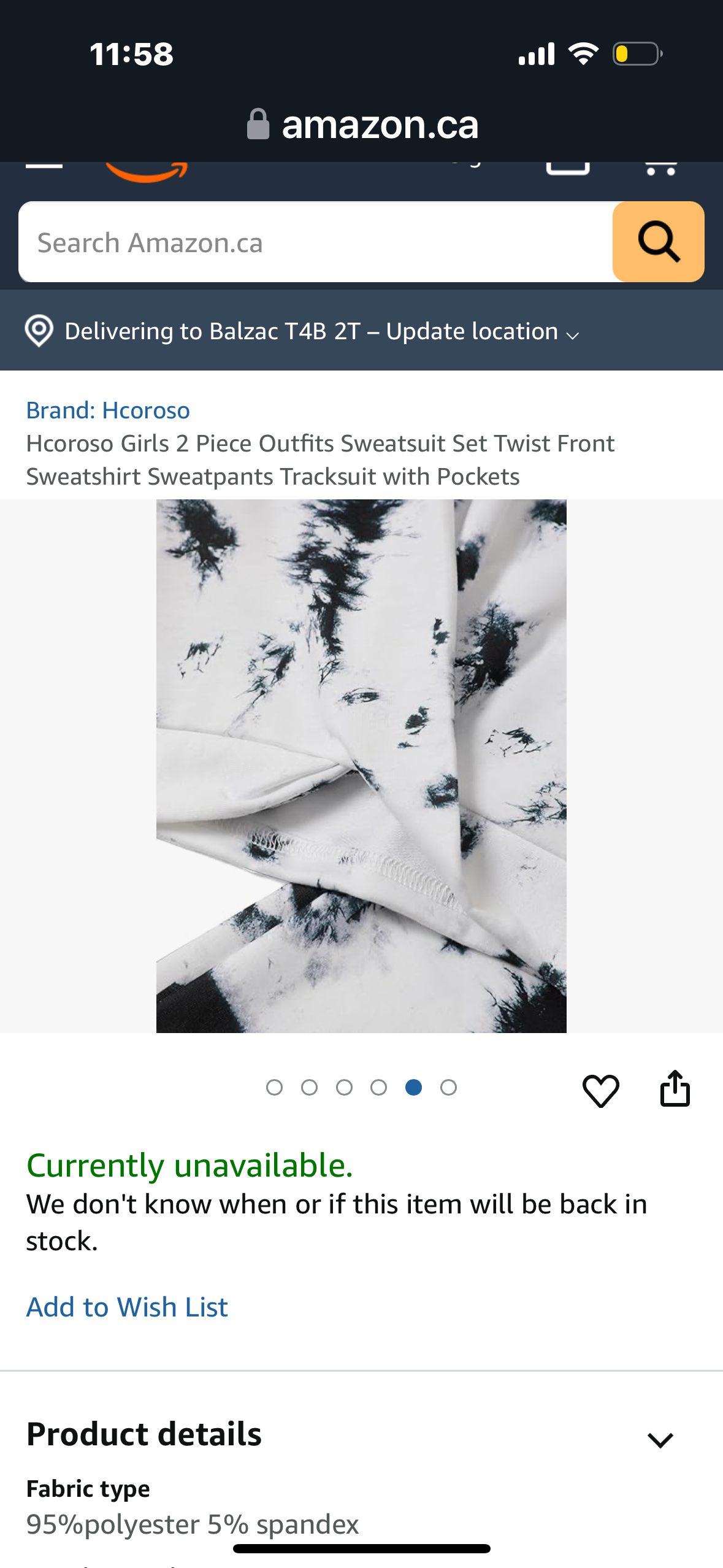The image size is (723, 1568).
Task: Jump to the first image dot
Action: pos(274,1088)
